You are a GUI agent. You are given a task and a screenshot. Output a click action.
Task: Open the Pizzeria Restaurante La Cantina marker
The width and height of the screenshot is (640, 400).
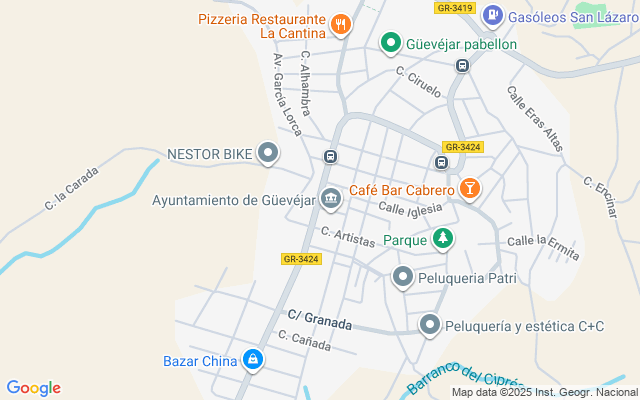click(341, 24)
